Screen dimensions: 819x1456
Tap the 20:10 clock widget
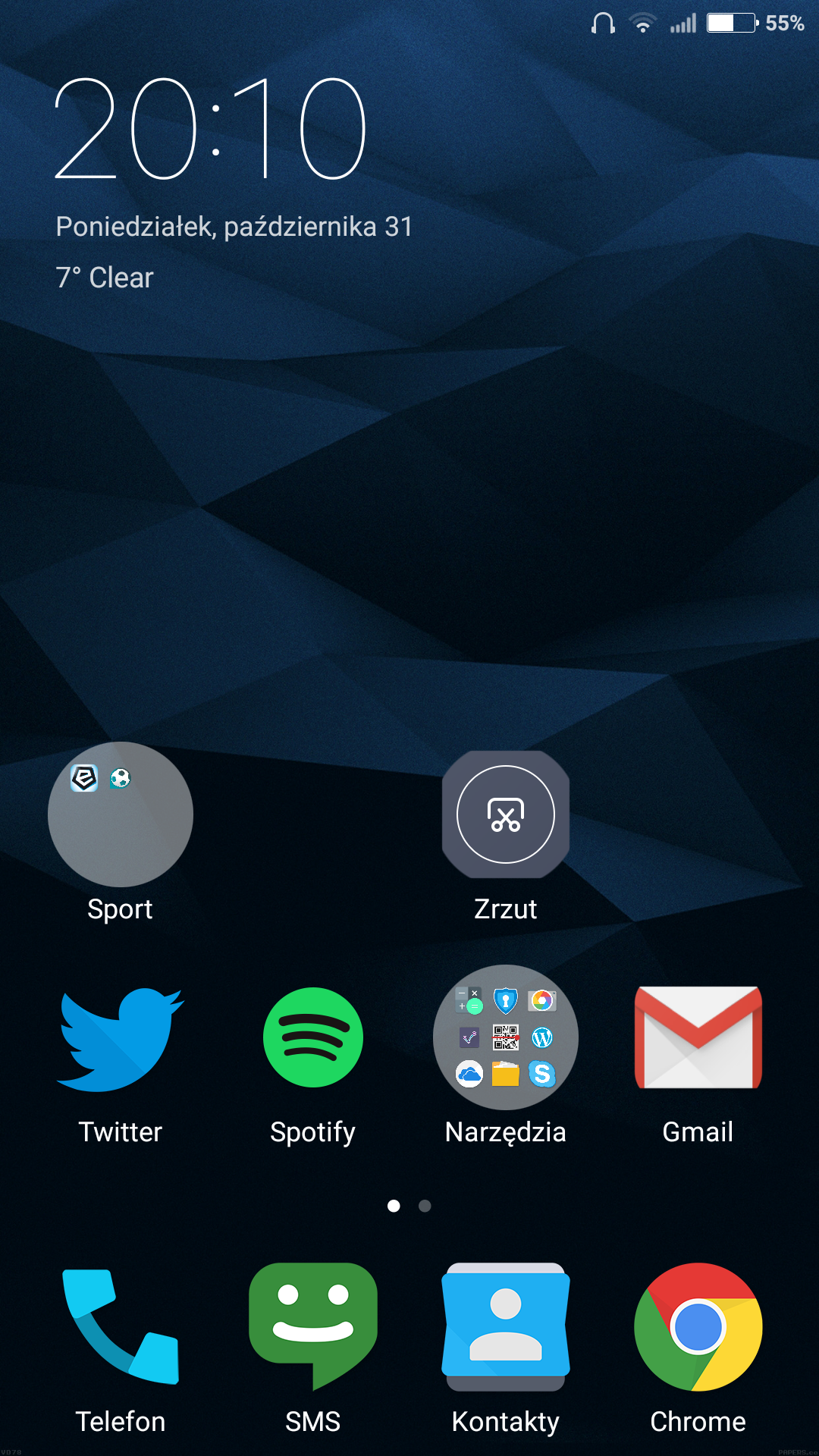click(211, 129)
